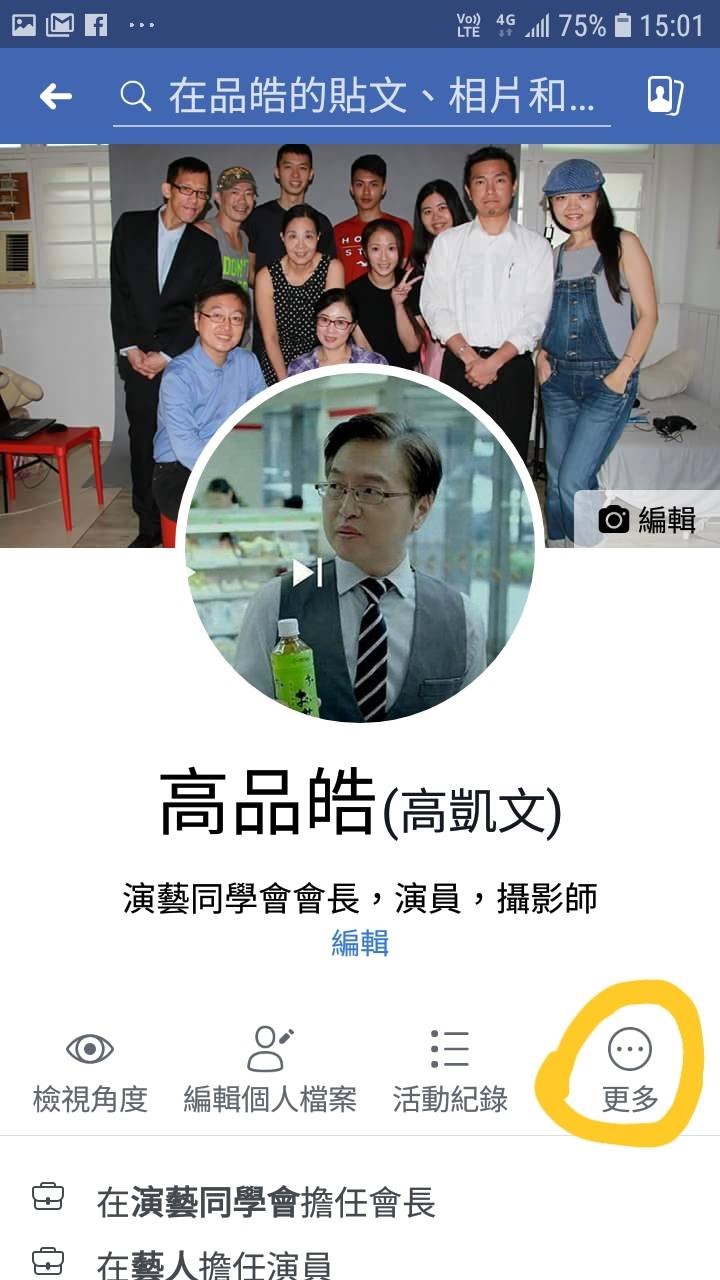Screen dimensions: 720x1280
Task: Open the 更多 more options menu
Action: [x=630, y=1070]
